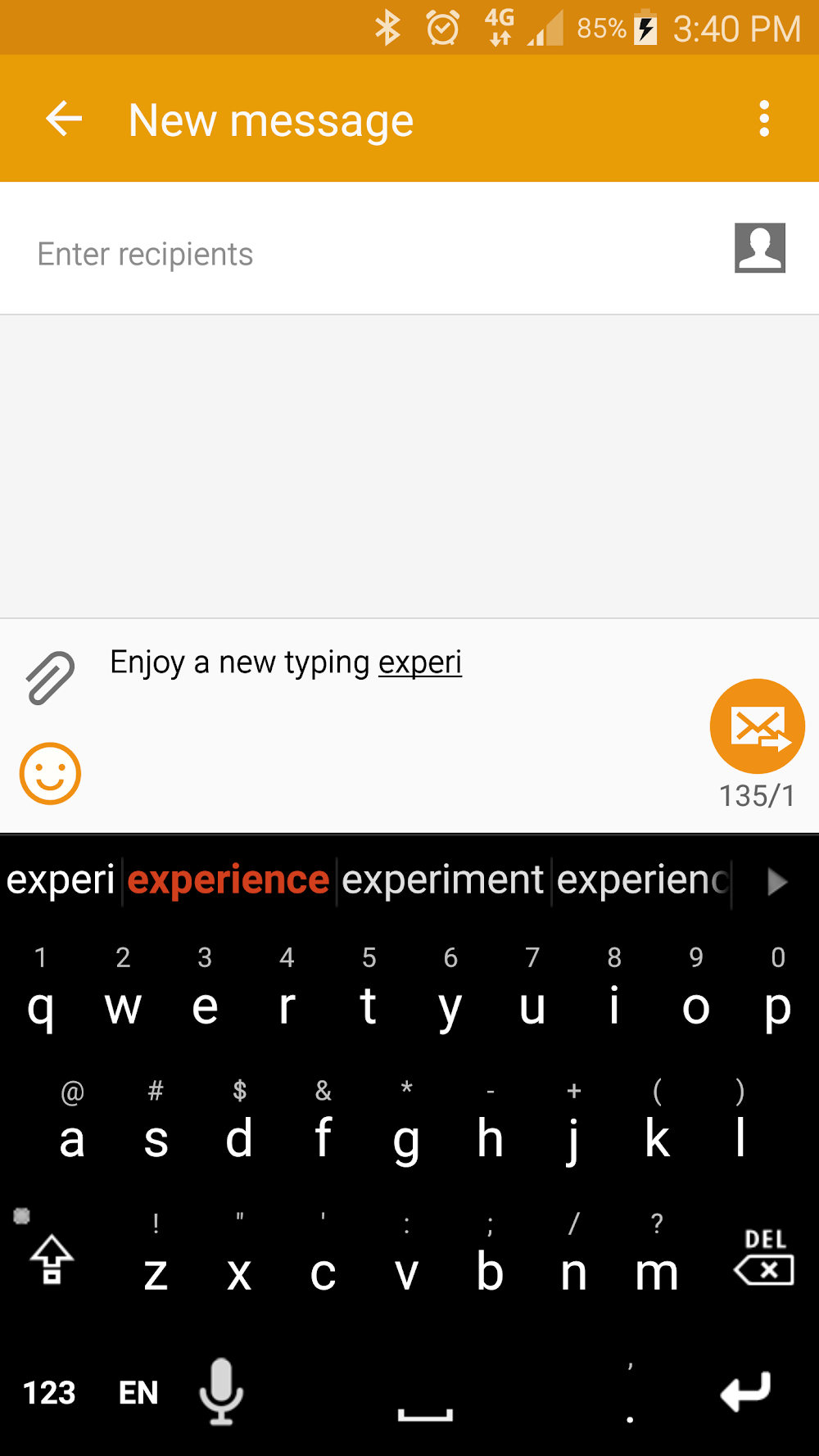Keep the typed word "experi"
The width and height of the screenshot is (819, 1456).
point(61,880)
